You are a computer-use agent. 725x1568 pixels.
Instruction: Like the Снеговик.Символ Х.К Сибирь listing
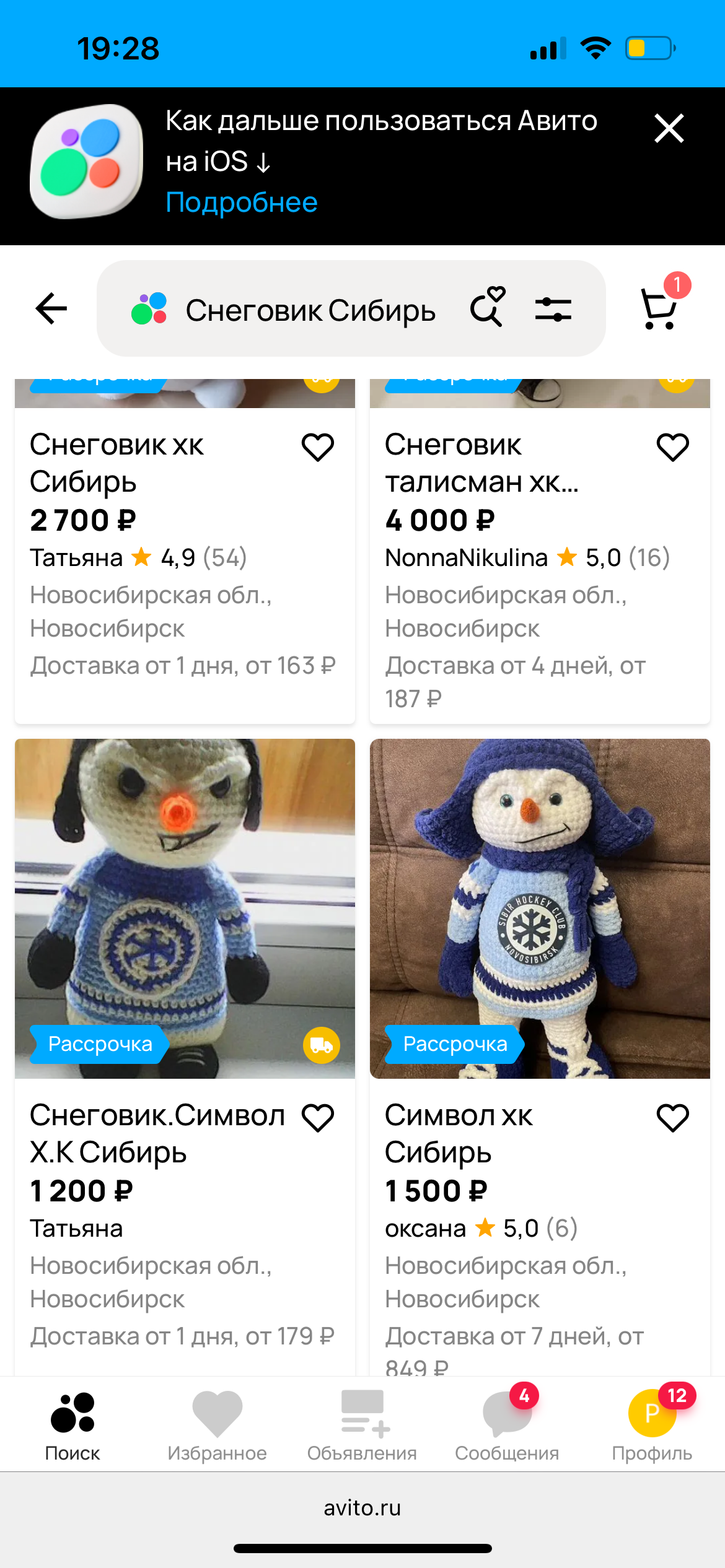(x=318, y=1118)
